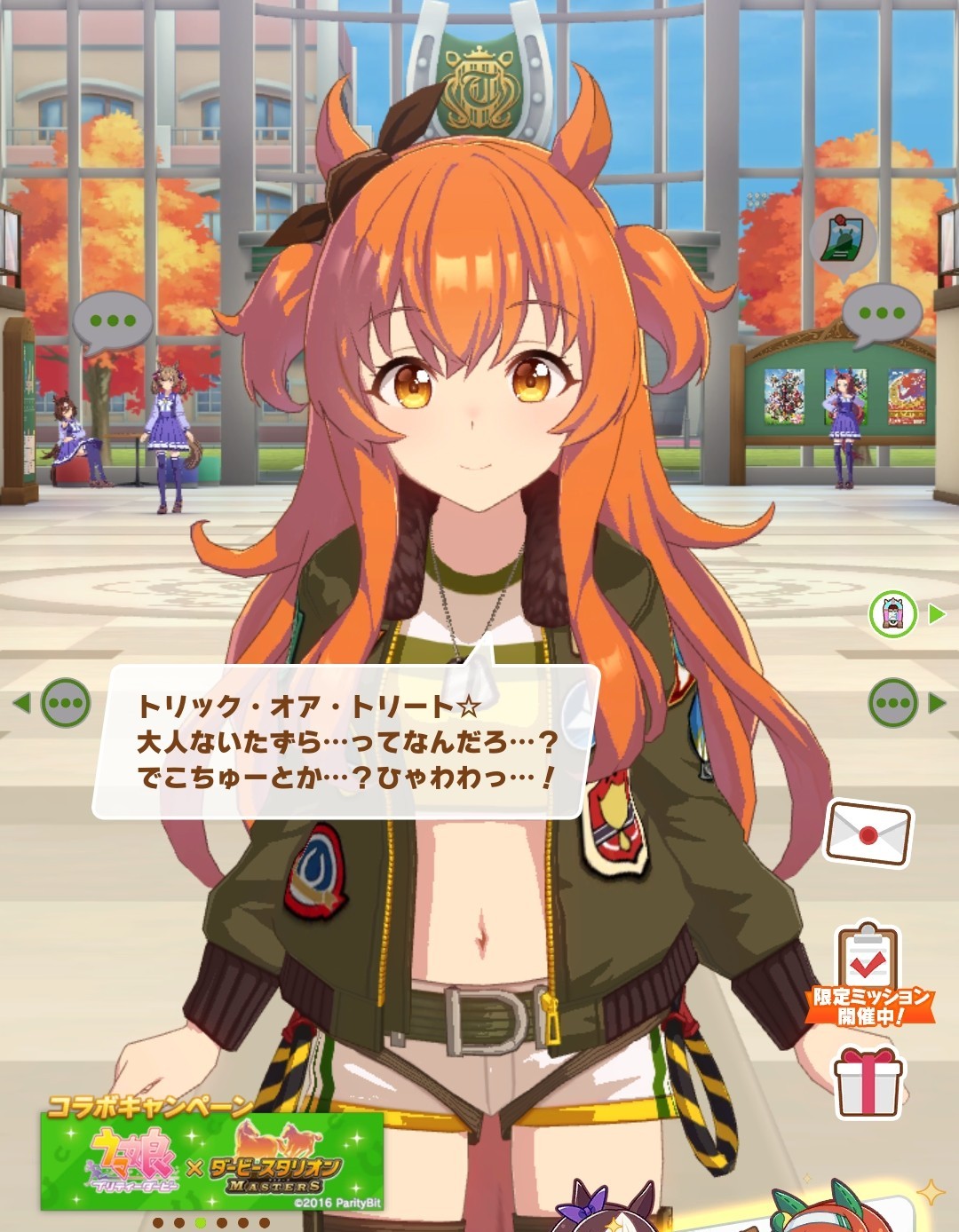Tap the Trick or Treat dialogue box
This screenshot has height=1232, width=959.
click(345, 742)
